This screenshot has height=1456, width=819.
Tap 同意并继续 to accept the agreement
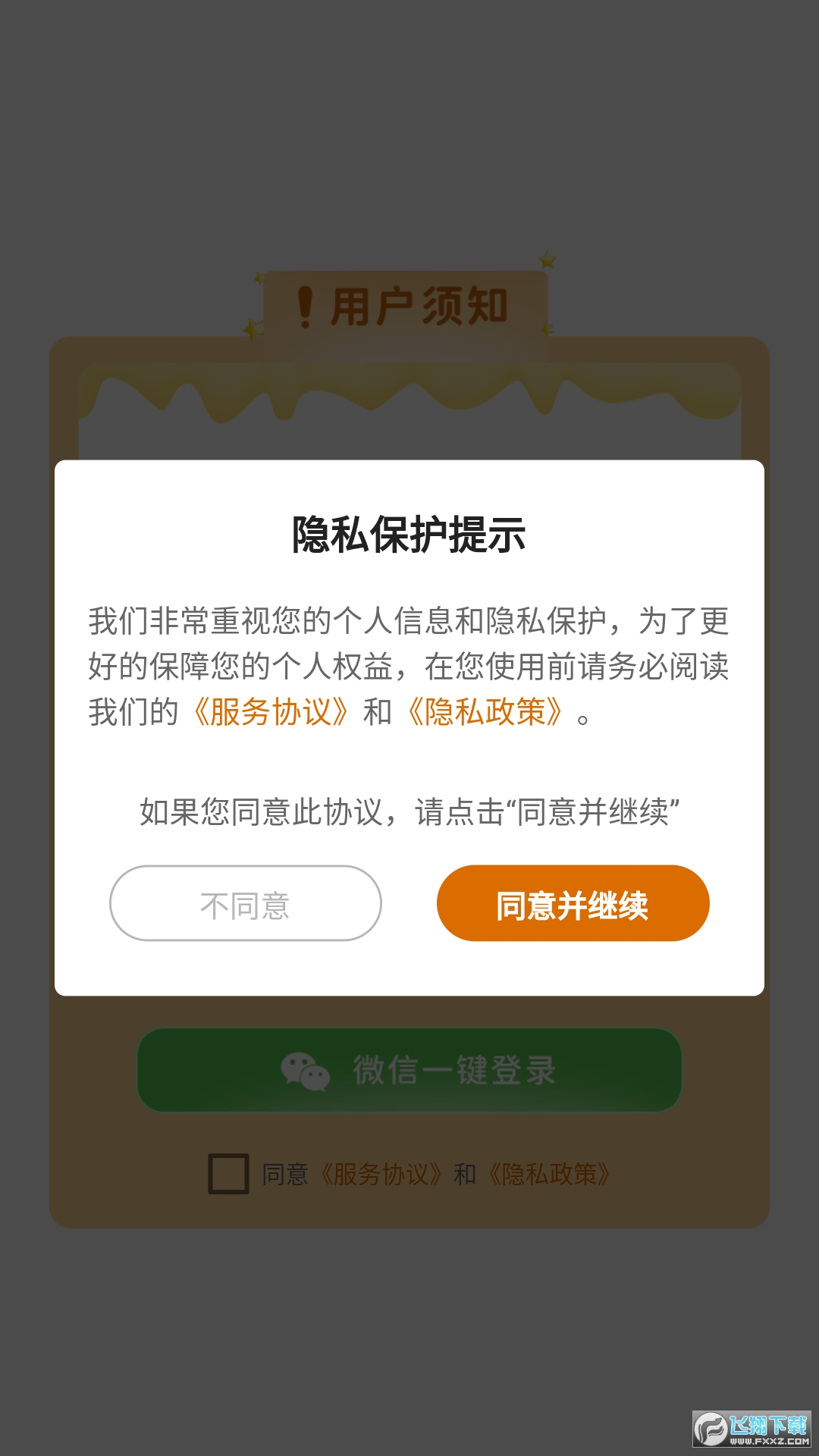click(573, 903)
